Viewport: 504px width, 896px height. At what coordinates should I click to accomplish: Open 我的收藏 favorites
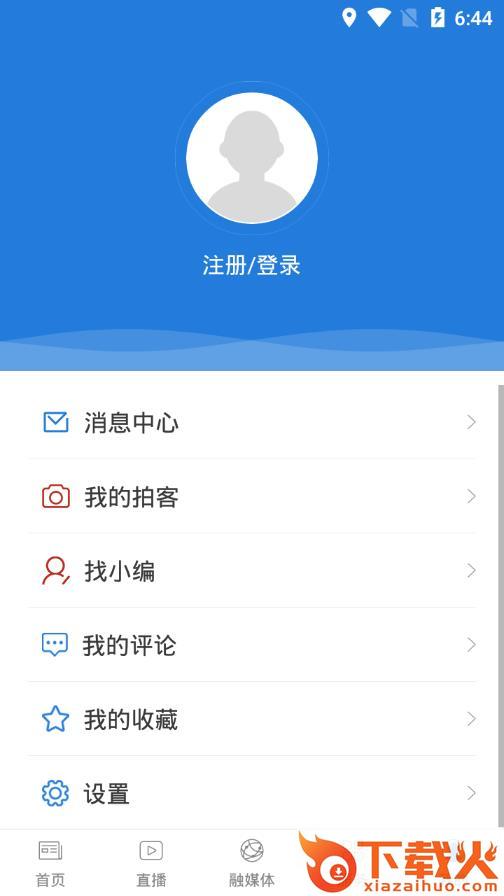[252, 719]
